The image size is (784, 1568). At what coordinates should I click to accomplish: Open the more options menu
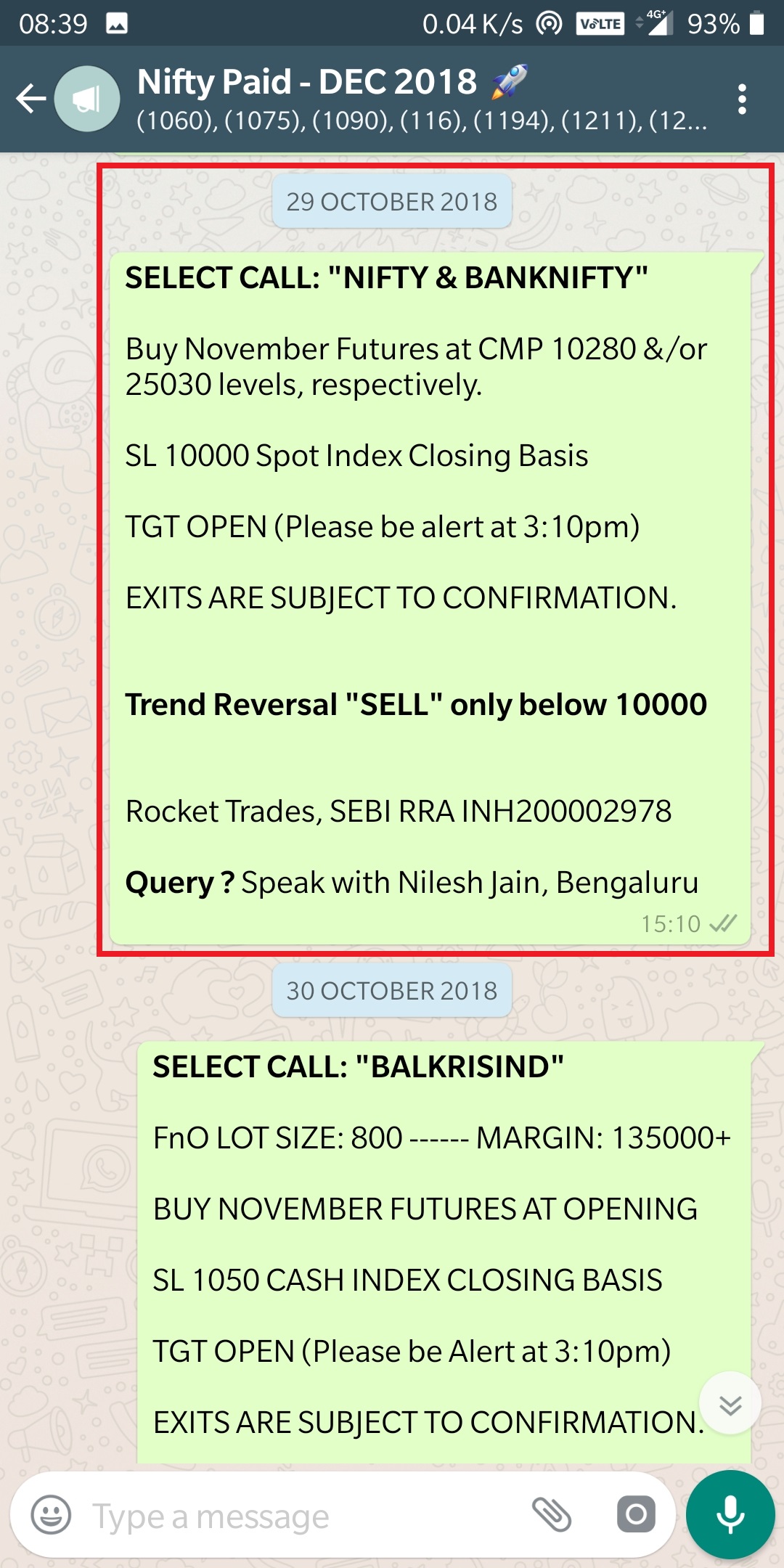pyautogui.click(x=741, y=99)
